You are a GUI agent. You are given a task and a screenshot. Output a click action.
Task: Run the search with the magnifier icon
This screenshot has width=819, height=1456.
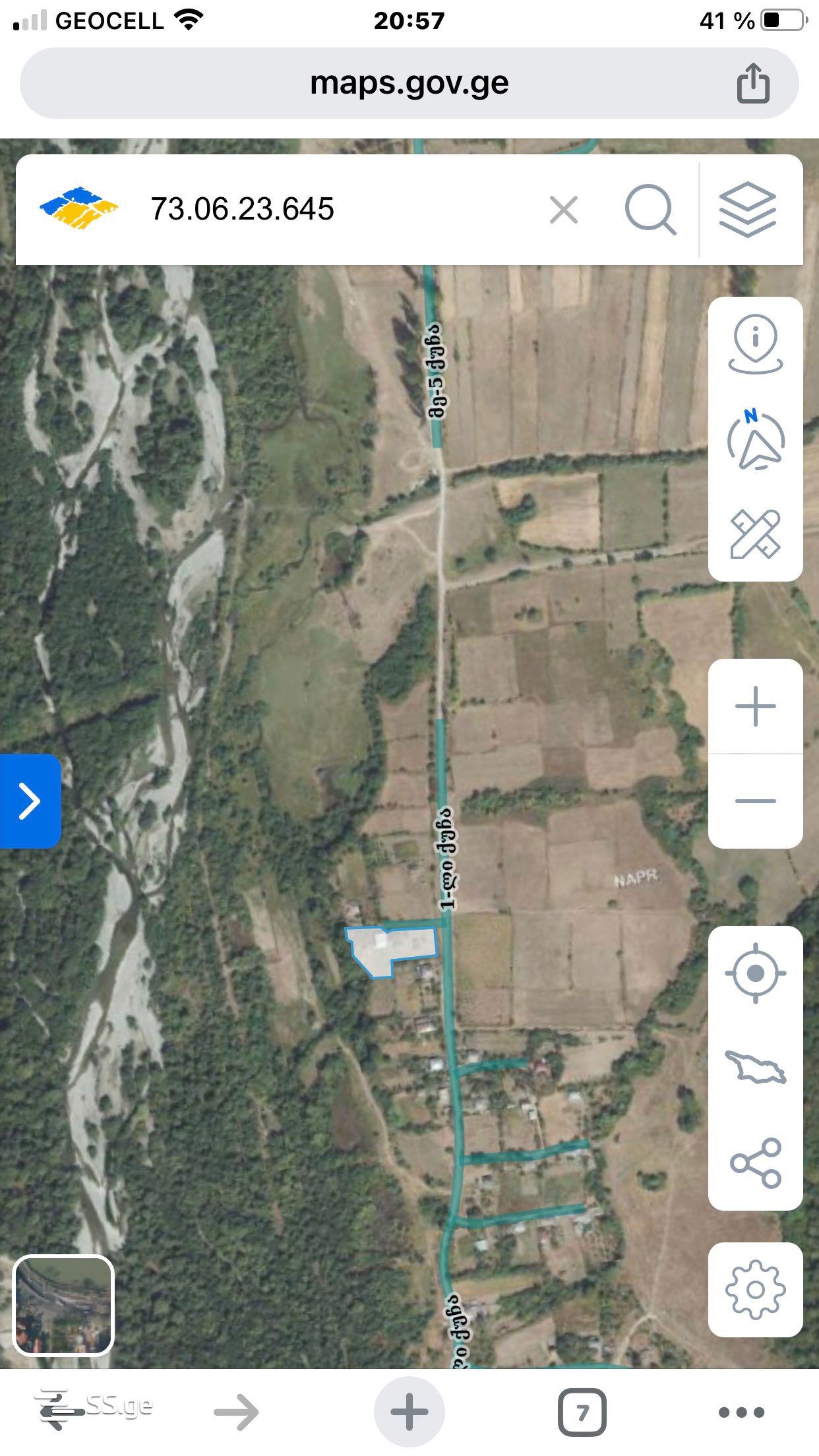[x=650, y=210]
